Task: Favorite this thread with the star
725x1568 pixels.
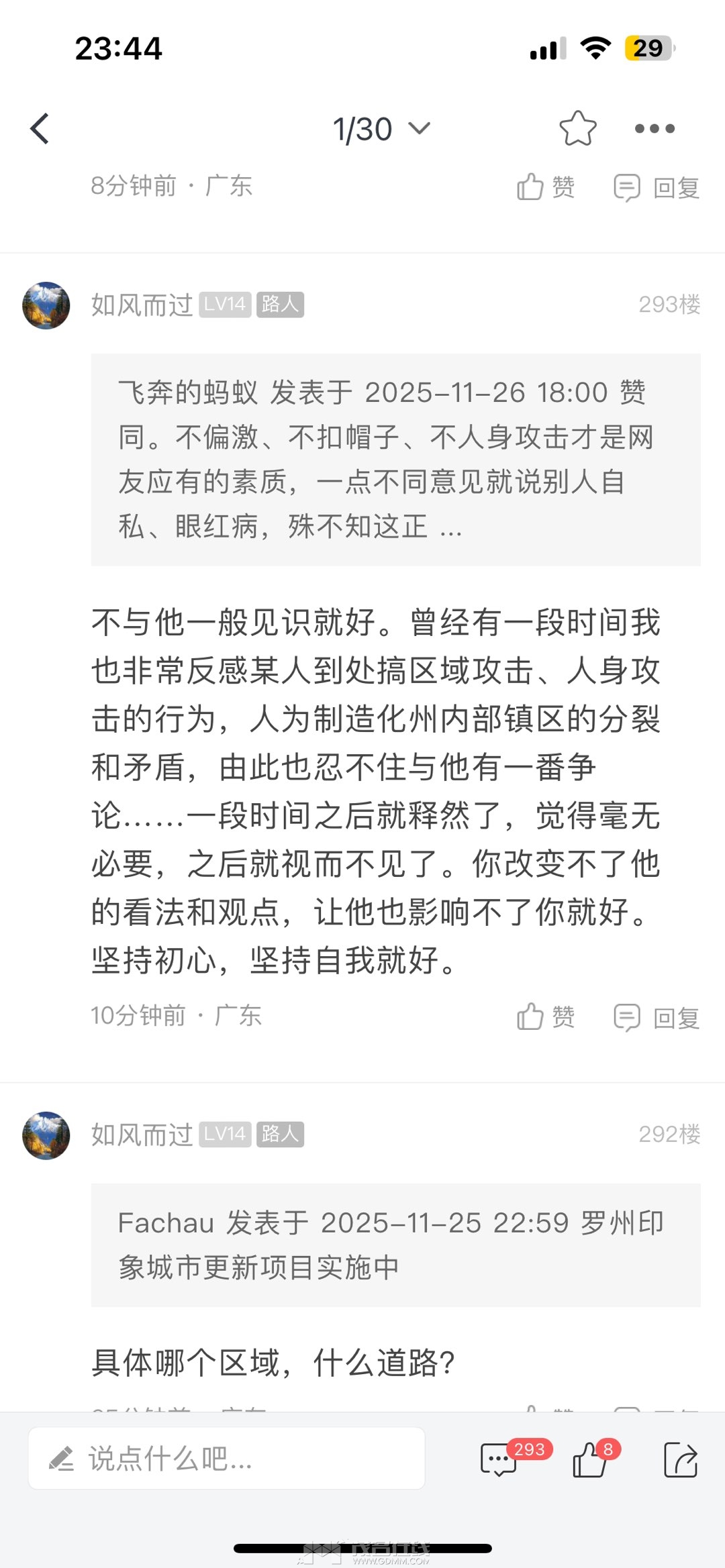Action: (x=577, y=129)
